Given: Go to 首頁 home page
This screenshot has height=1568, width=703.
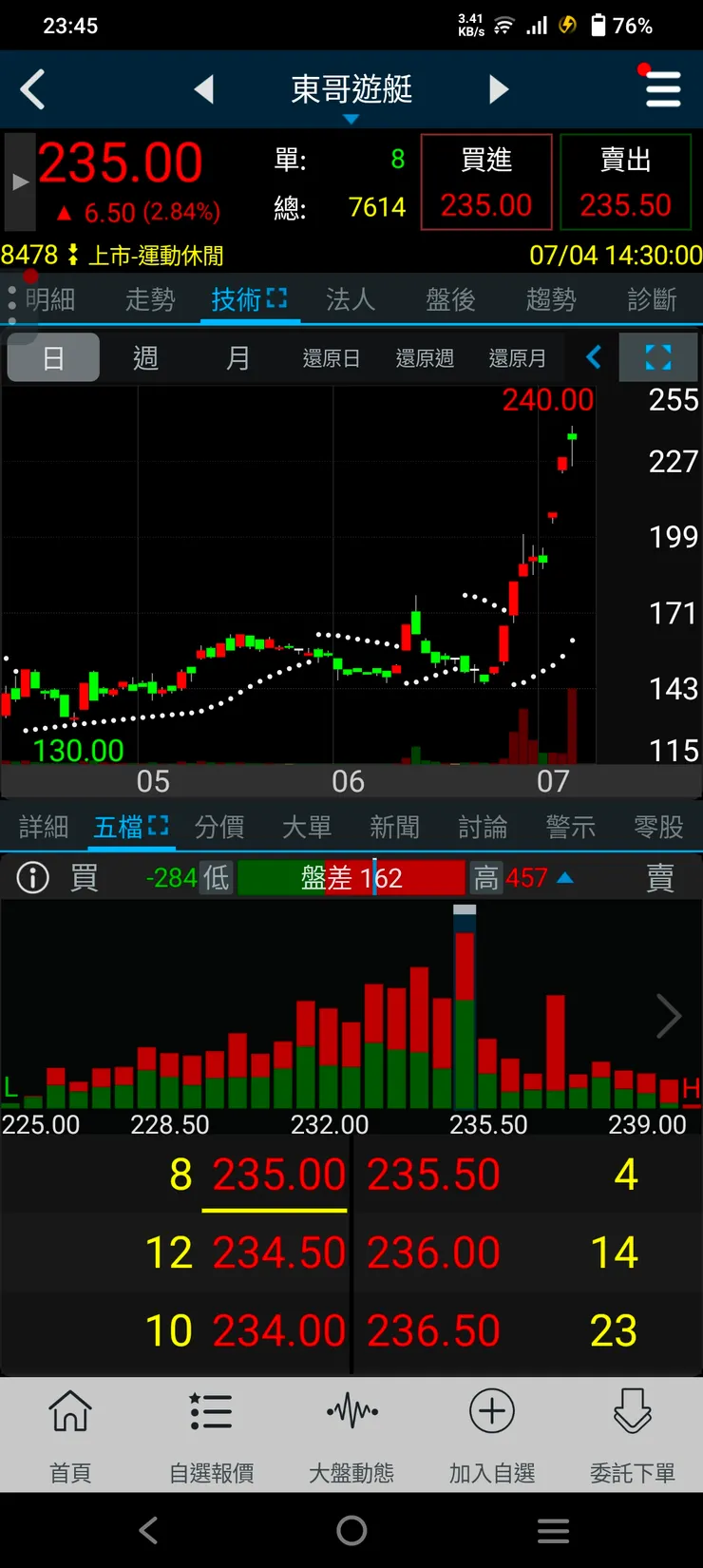Looking at the screenshot, I should click(70, 1435).
